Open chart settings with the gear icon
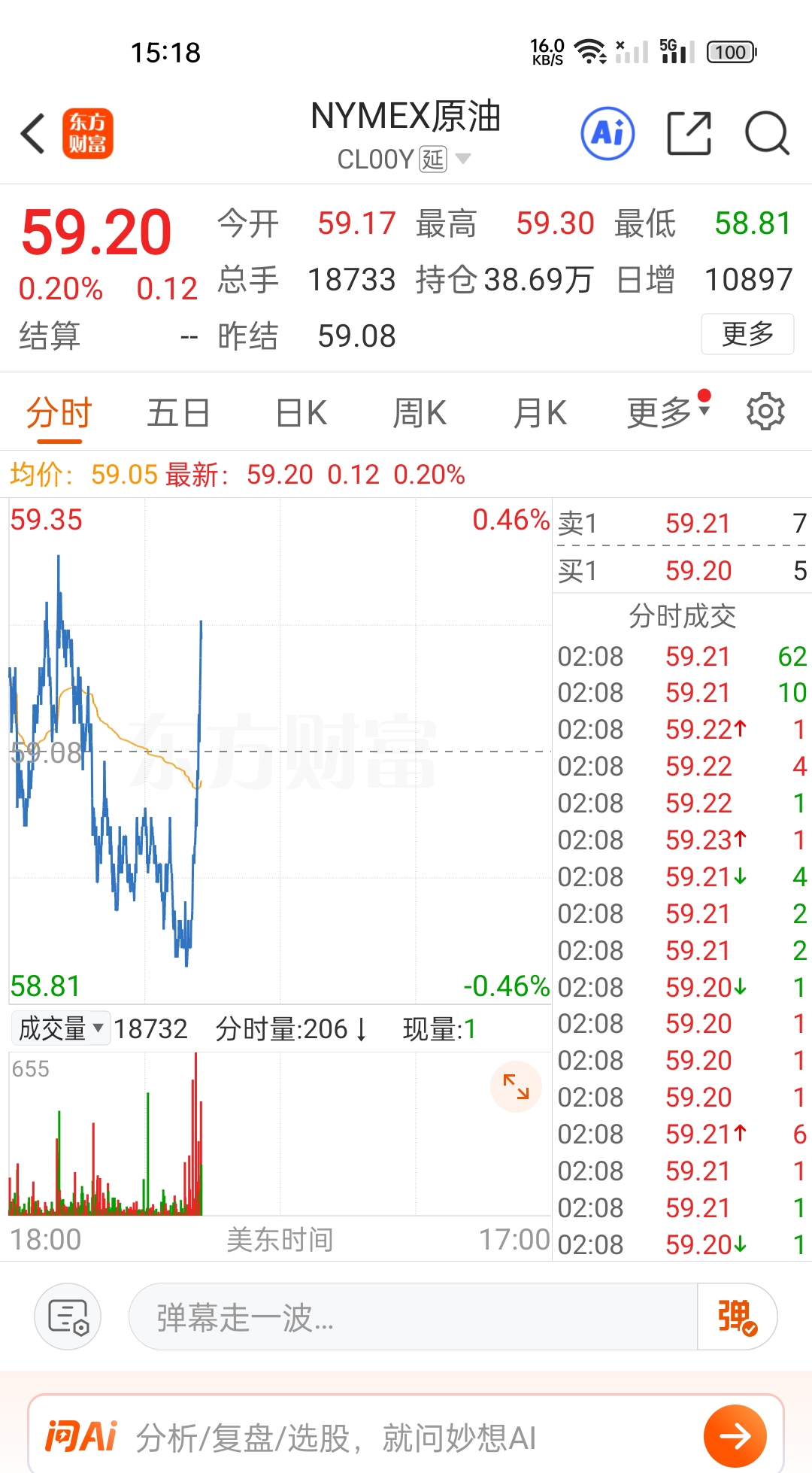The height and width of the screenshot is (1473, 812). point(765,412)
